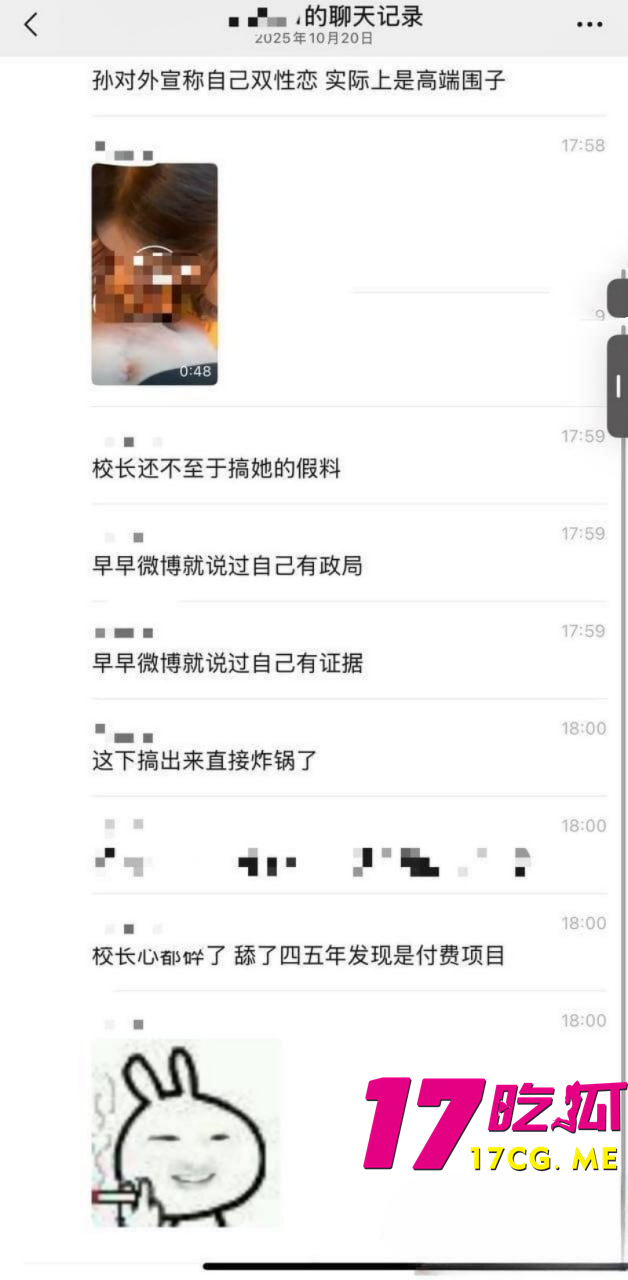628x1280 pixels.
Task: Go back from the chat record
Action: 31,25
